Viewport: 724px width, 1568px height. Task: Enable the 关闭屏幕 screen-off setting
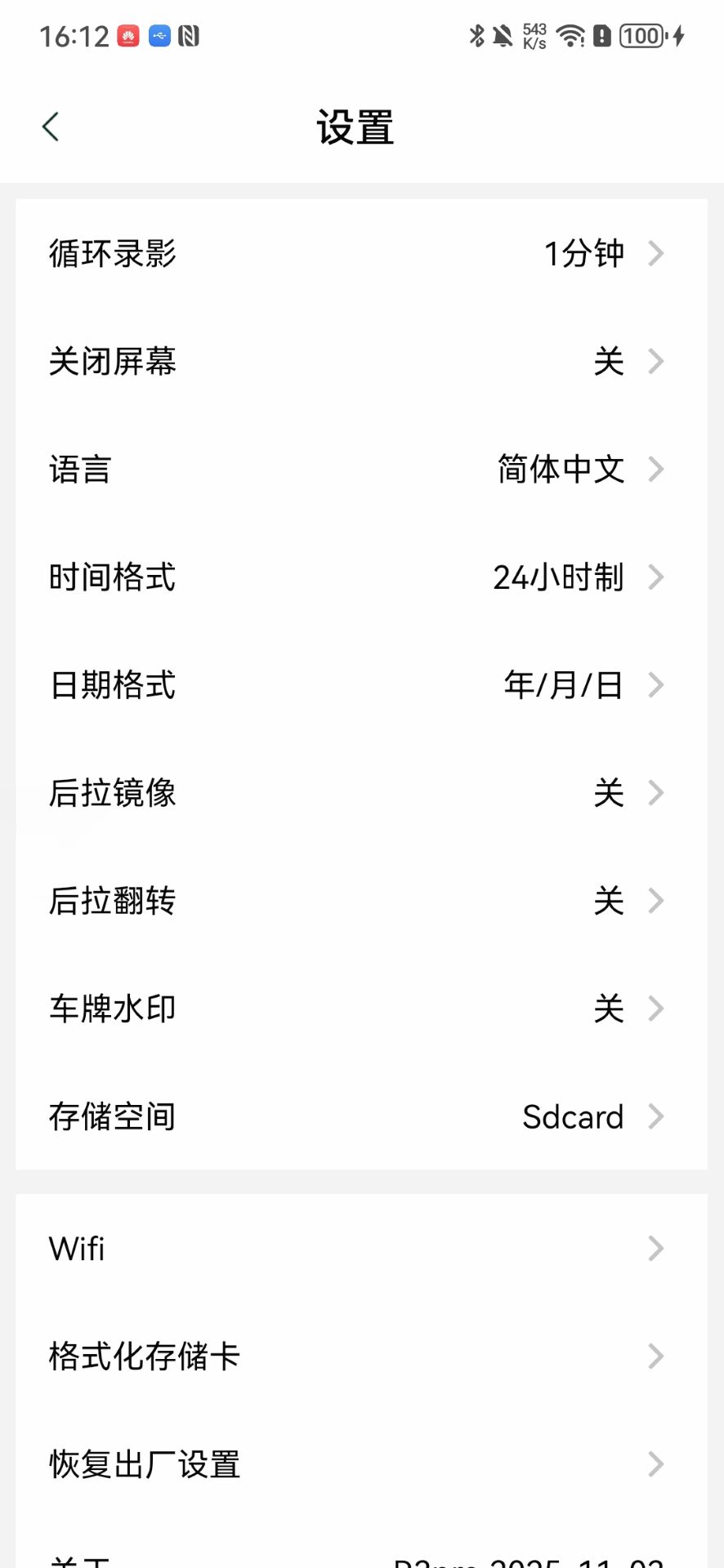(362, 362)
